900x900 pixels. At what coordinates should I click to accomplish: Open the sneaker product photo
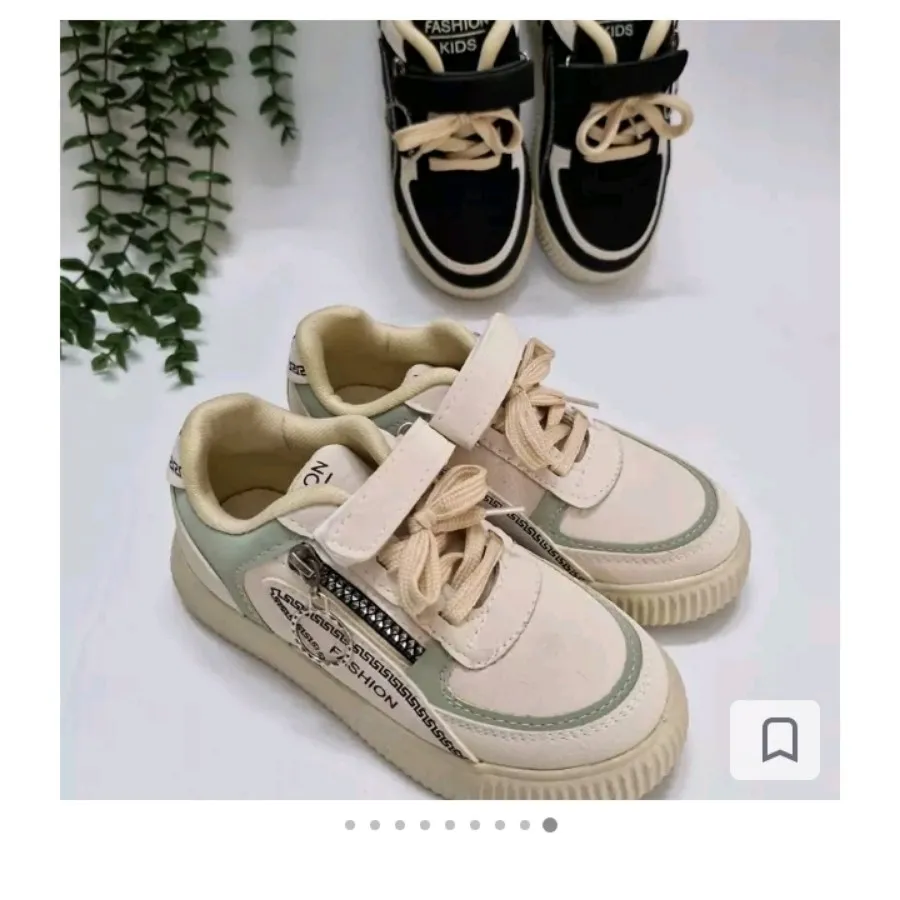pyautogui.click(x=449, y=410)
